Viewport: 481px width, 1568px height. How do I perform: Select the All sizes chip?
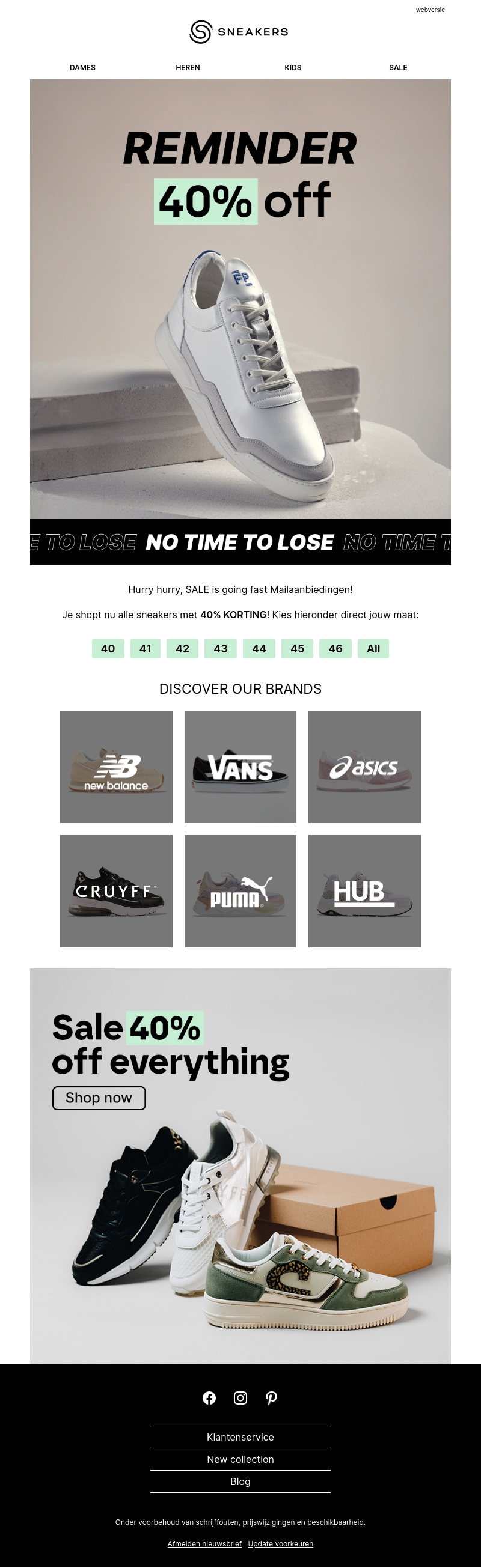(373, 648)
